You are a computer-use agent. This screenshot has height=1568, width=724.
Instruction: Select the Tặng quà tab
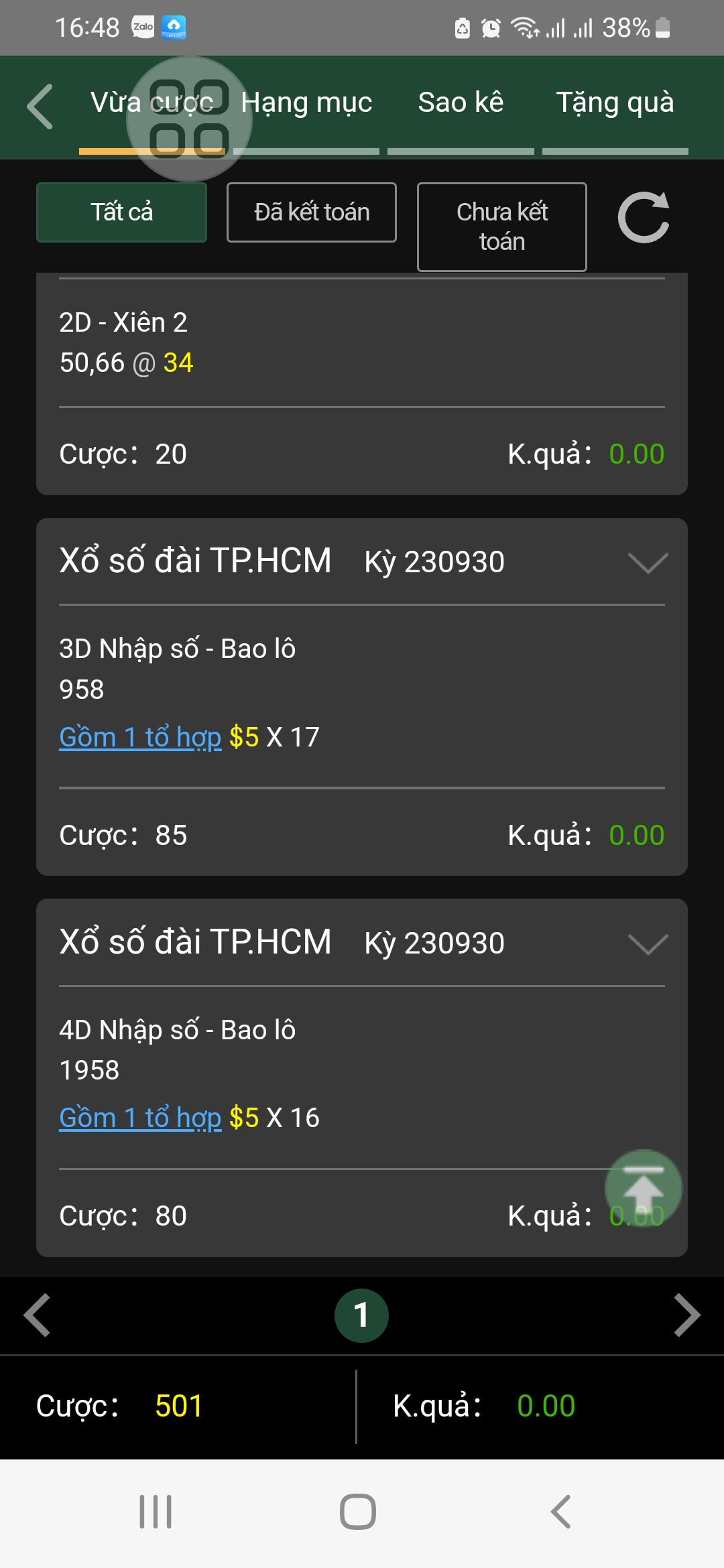point(615,103)
